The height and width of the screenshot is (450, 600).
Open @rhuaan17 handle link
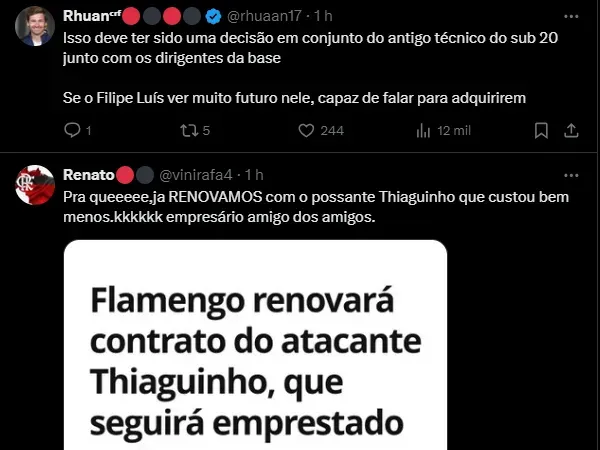tap(267, 17)
